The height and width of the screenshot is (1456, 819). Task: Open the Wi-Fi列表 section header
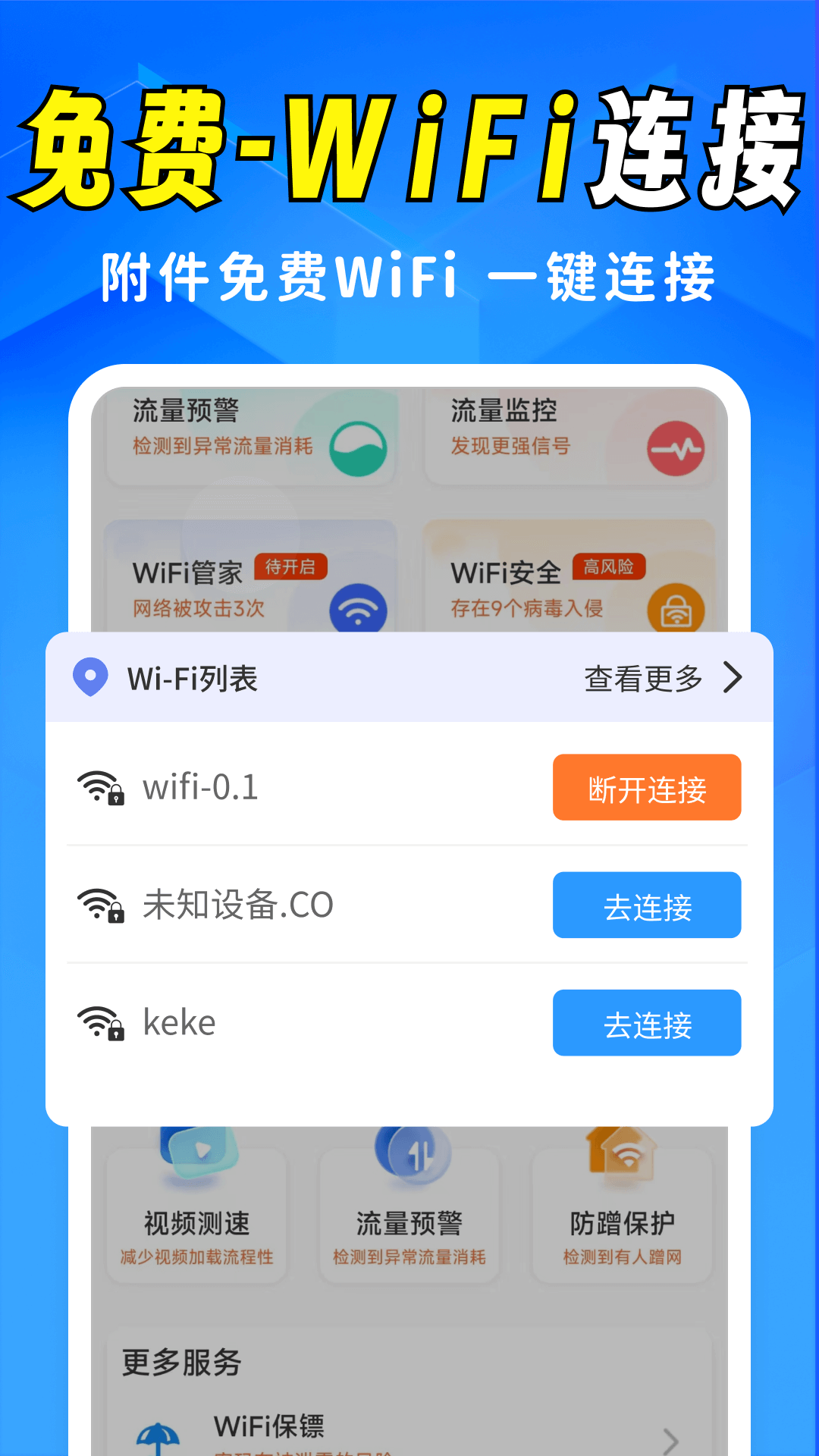pyautogui.click(x=192, y=678)
